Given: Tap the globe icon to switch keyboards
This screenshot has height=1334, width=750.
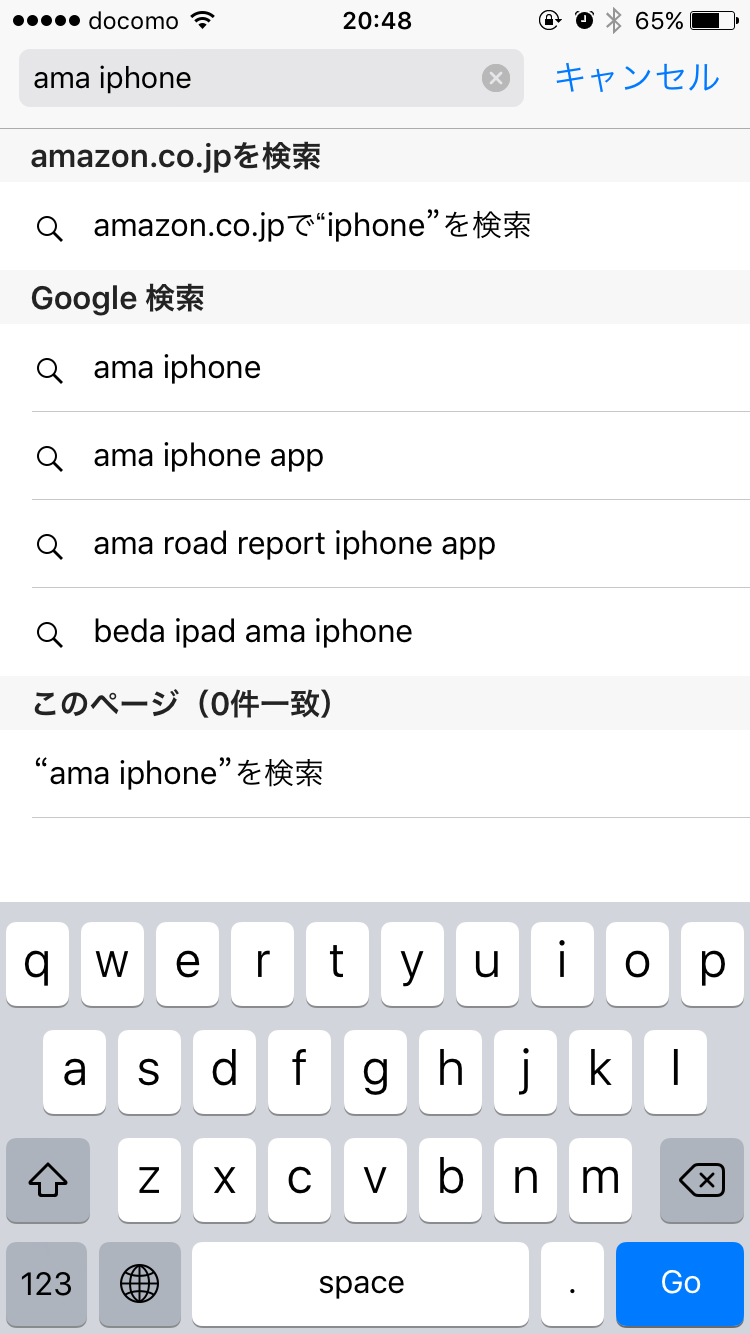Looking at the screenshot, I should (x=139, y=1284).
